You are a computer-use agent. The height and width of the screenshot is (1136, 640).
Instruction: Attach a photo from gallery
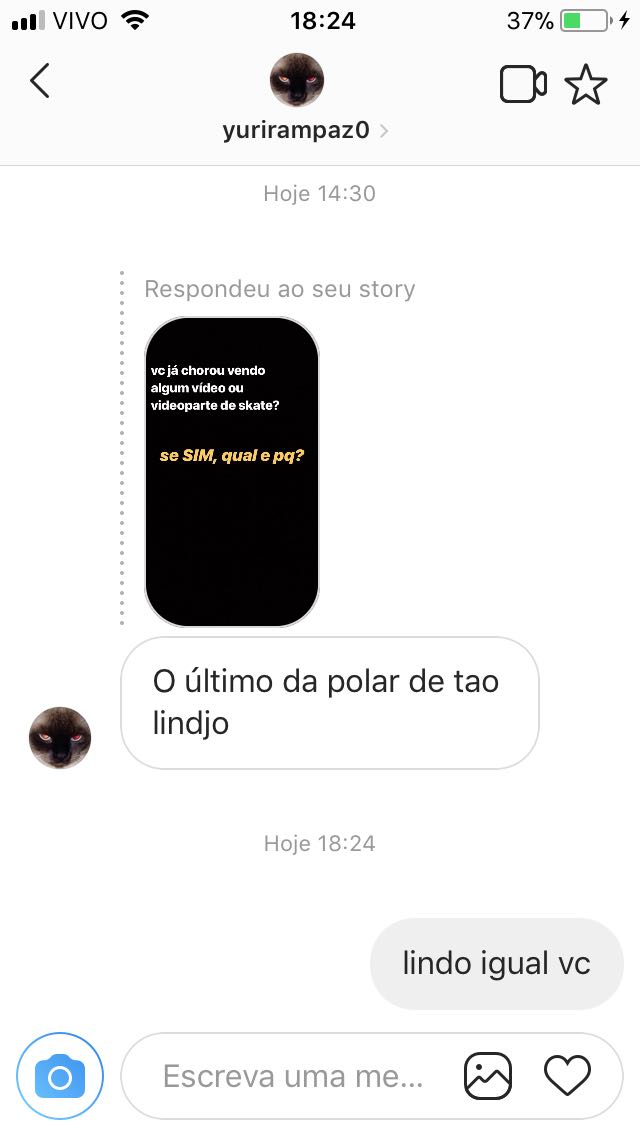coord(488,1077)
